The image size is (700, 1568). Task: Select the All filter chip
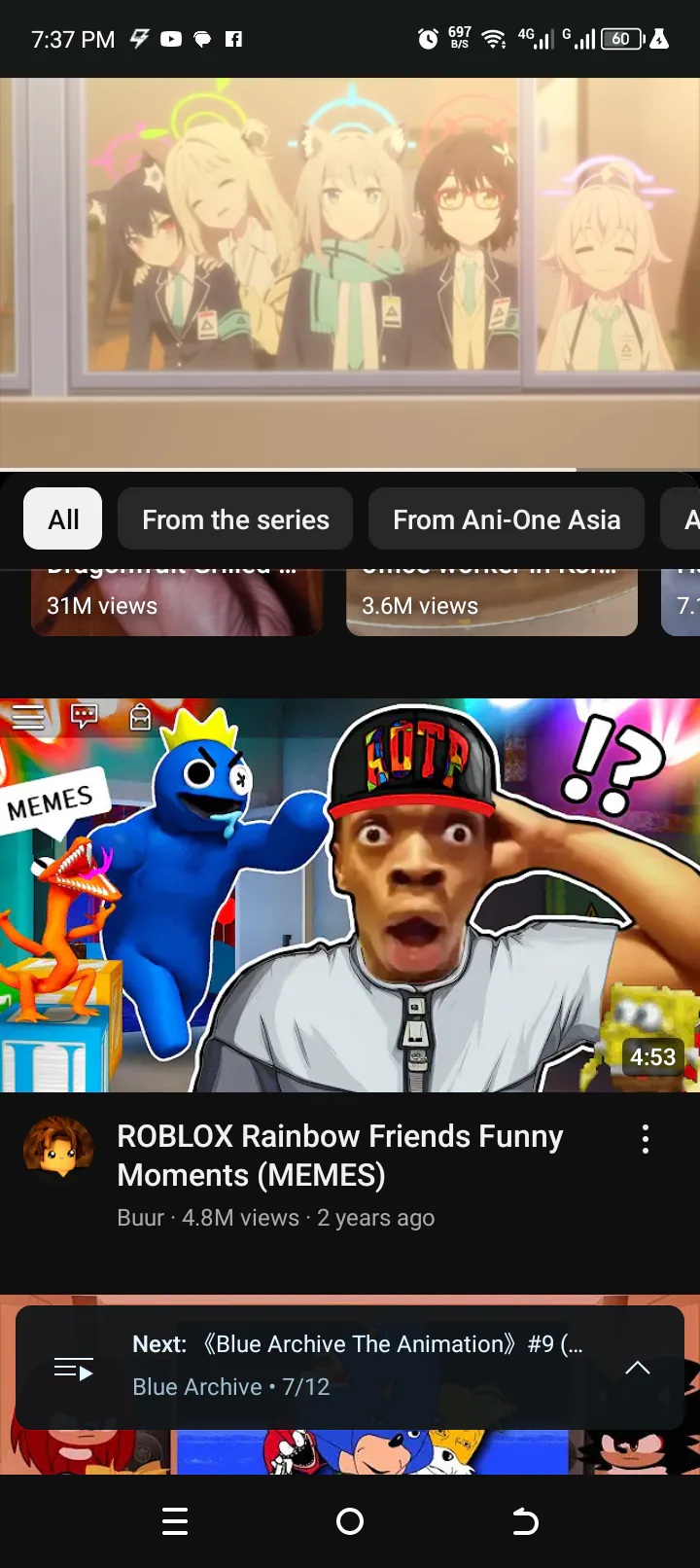63,519
